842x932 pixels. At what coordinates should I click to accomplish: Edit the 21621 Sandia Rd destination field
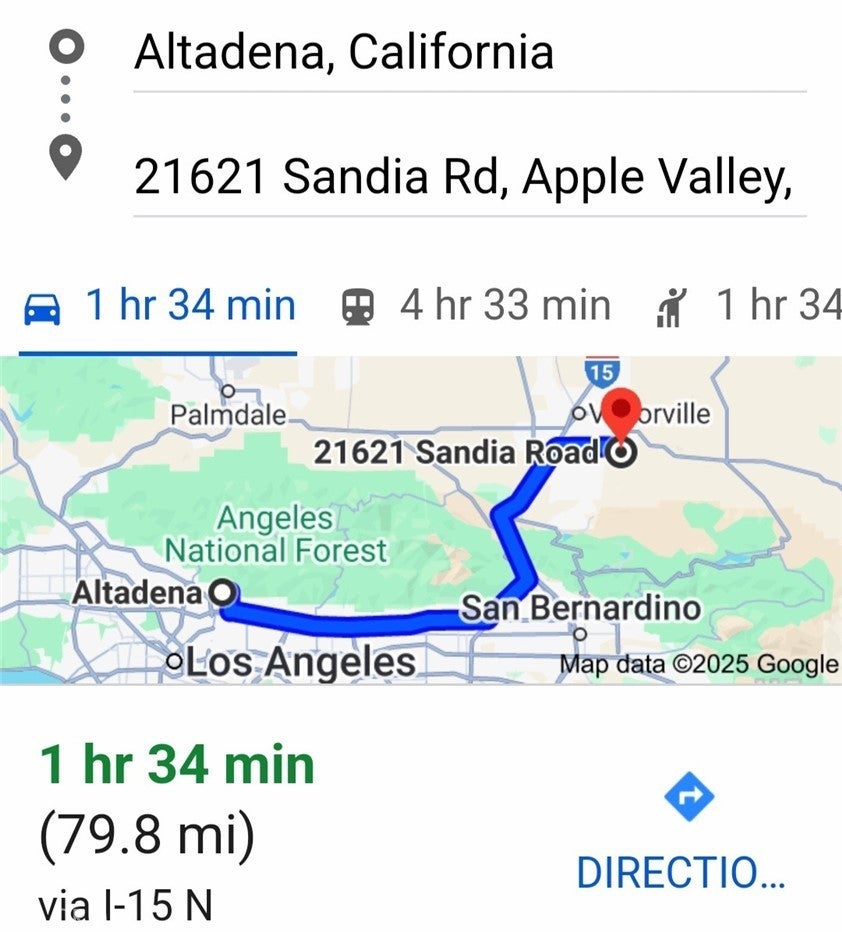[468, 178]
